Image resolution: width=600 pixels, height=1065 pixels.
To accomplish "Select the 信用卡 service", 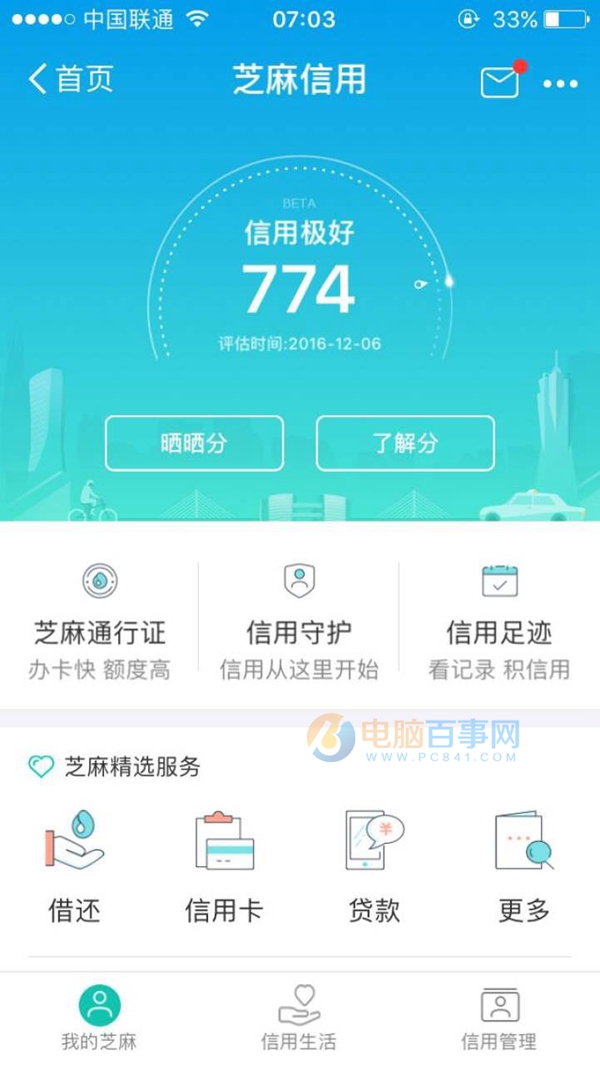I will [224, 865].
